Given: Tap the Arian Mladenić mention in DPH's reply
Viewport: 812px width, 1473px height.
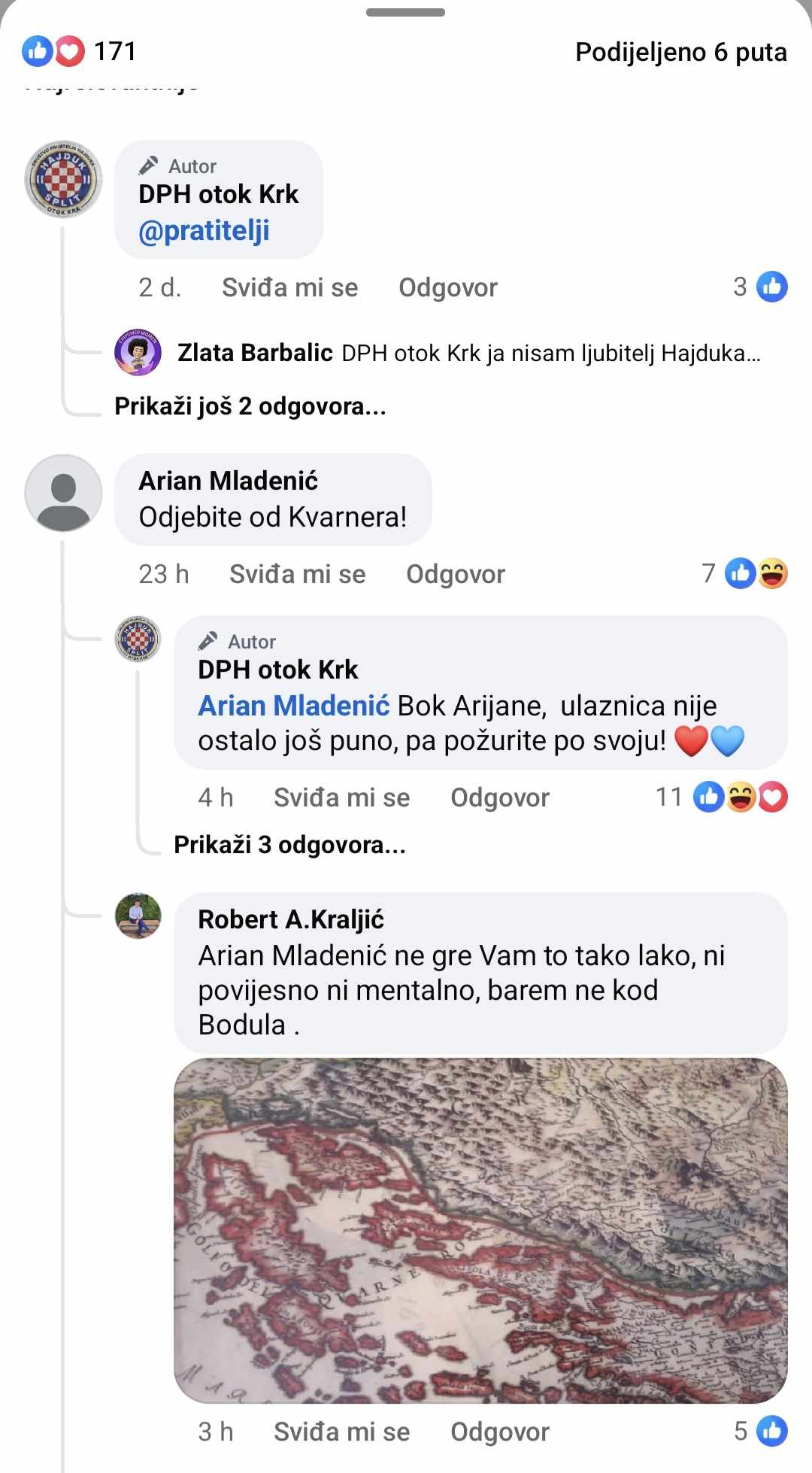Looking at the screenshot, I should [293, 706].
